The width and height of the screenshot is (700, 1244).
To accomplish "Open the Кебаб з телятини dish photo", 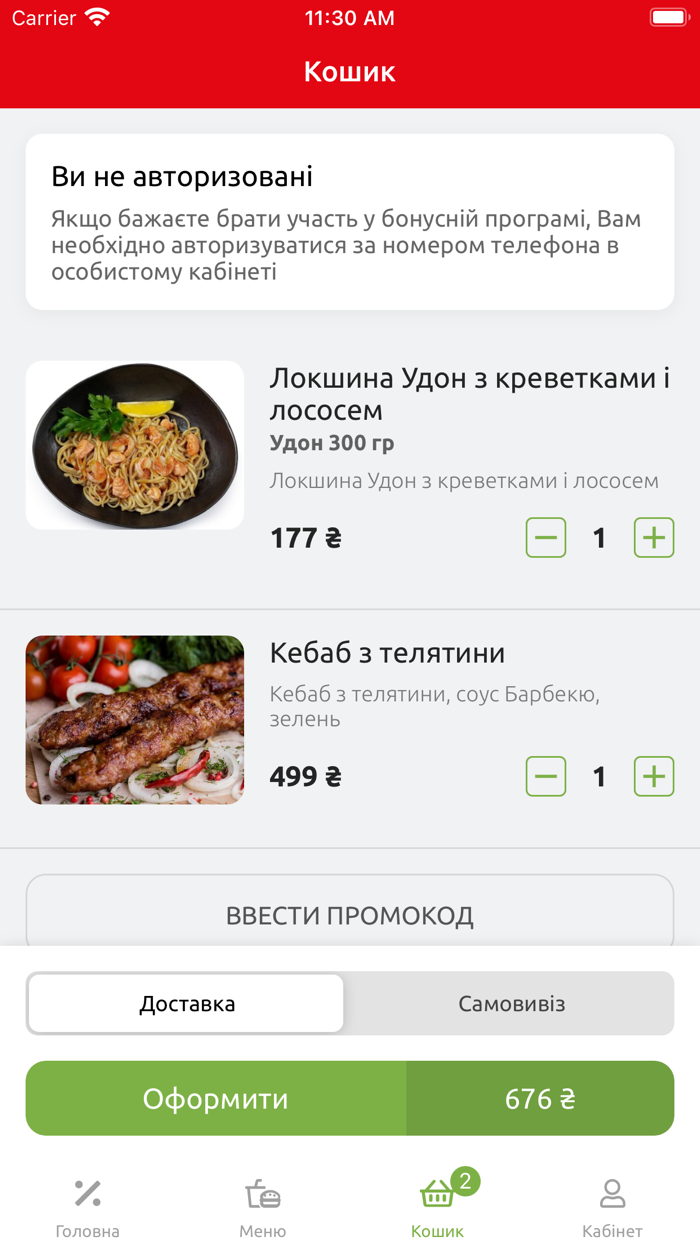I will point(135,720).
